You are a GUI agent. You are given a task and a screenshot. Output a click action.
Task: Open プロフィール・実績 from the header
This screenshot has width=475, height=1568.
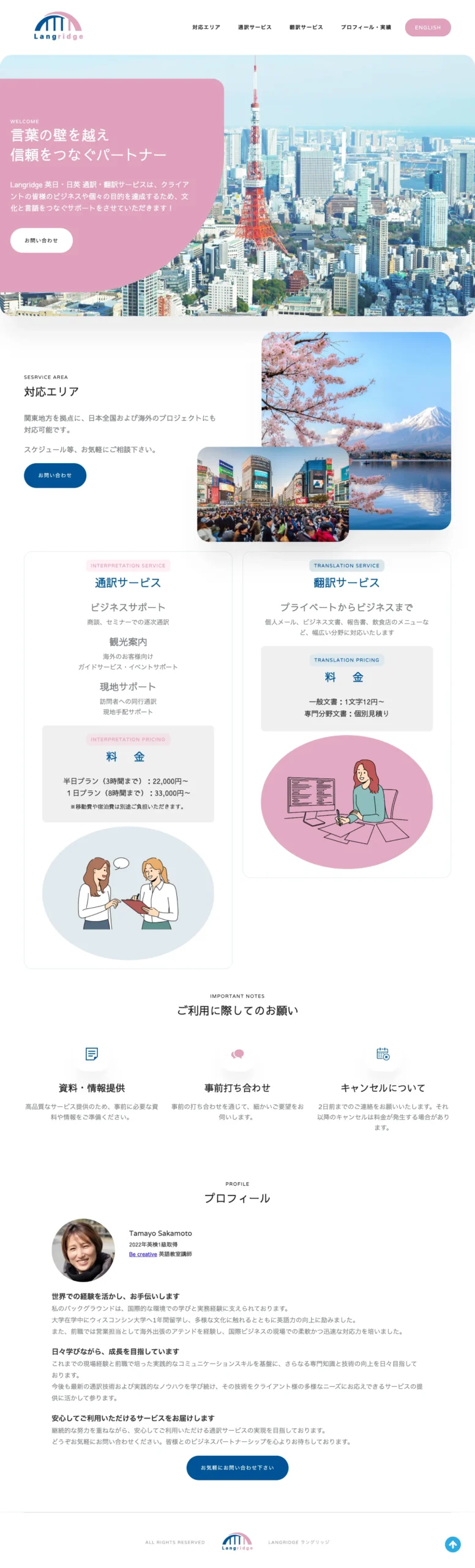point(365,28)
